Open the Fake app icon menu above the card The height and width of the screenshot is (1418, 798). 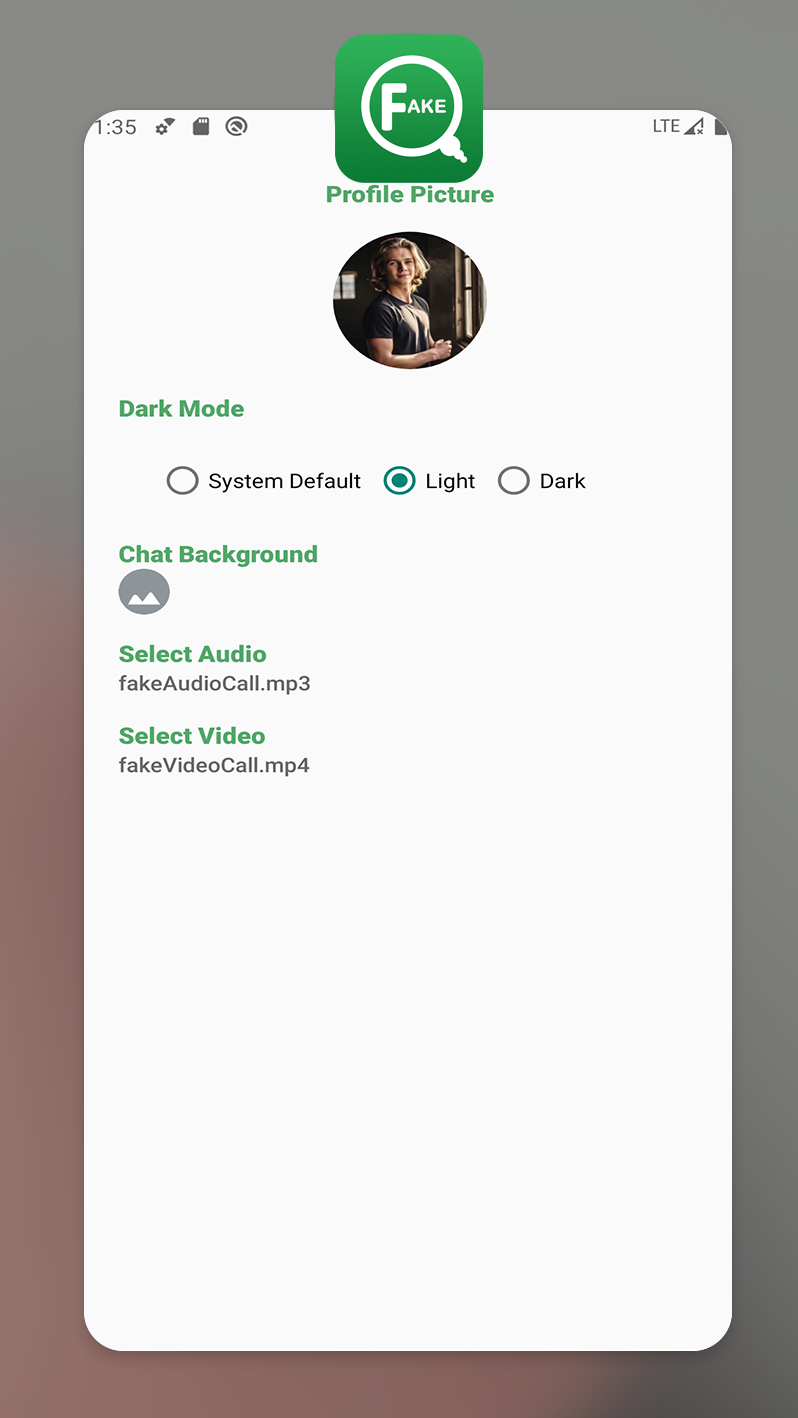click(409, 108)
